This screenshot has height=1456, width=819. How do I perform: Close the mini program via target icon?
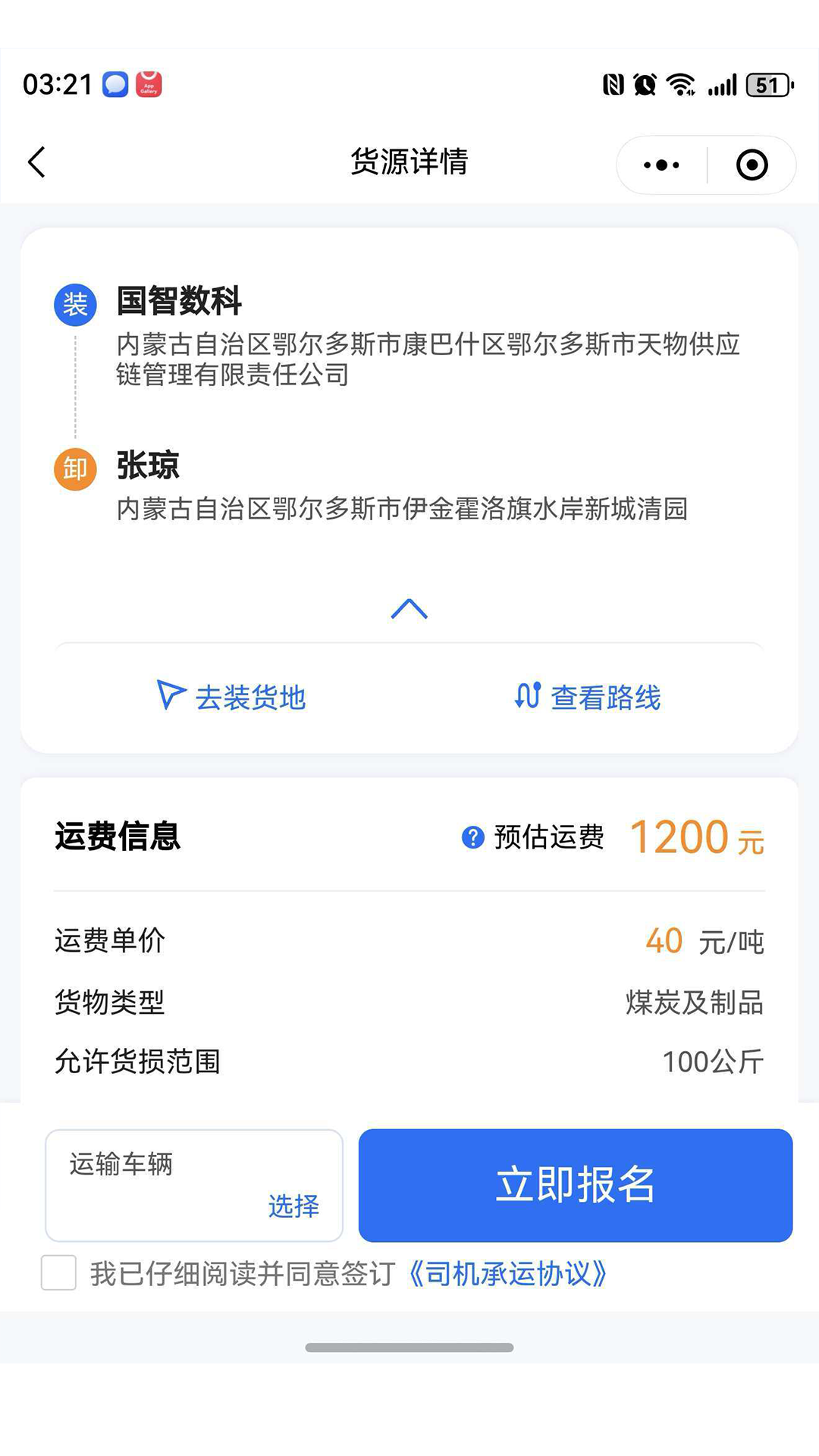coord(752,165)
